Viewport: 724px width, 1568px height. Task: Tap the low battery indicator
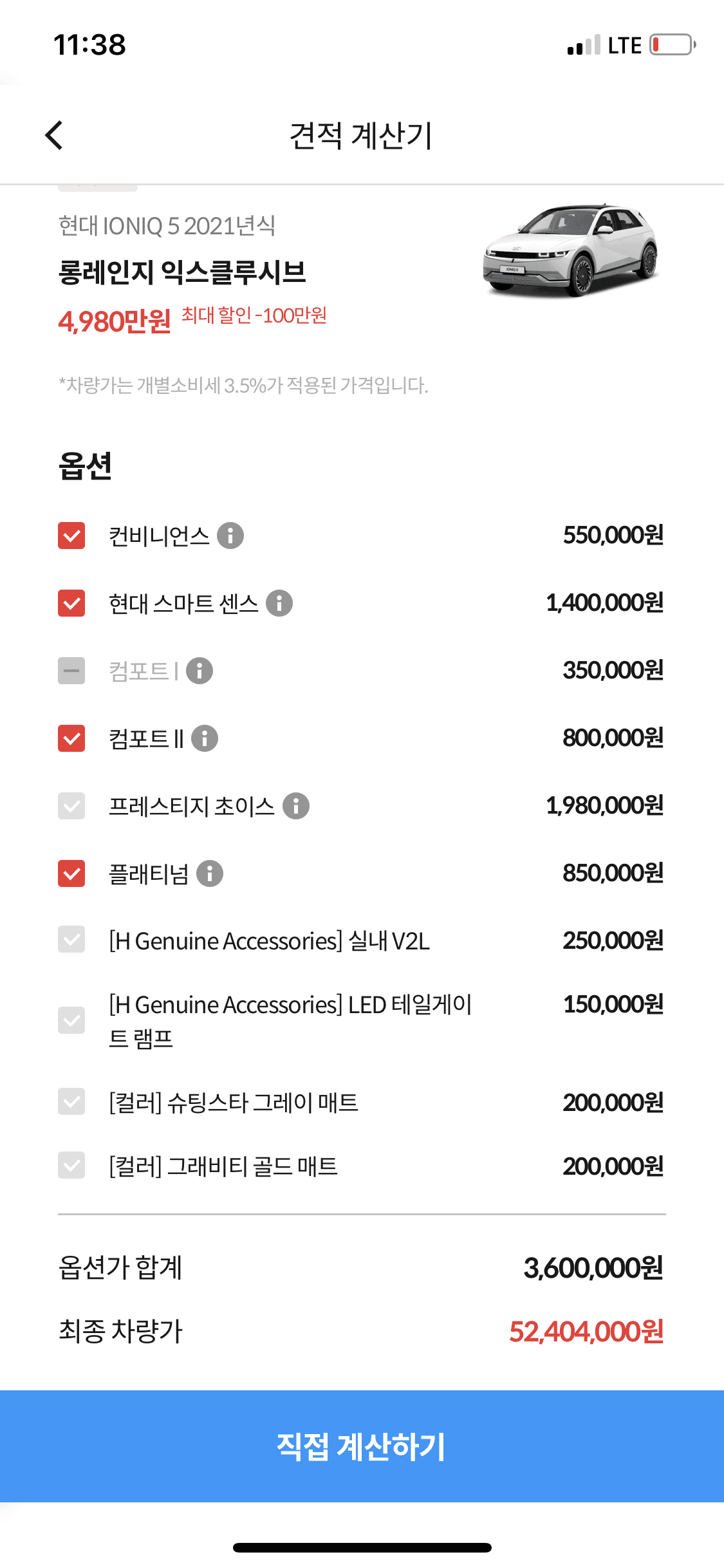click(671, 45)
